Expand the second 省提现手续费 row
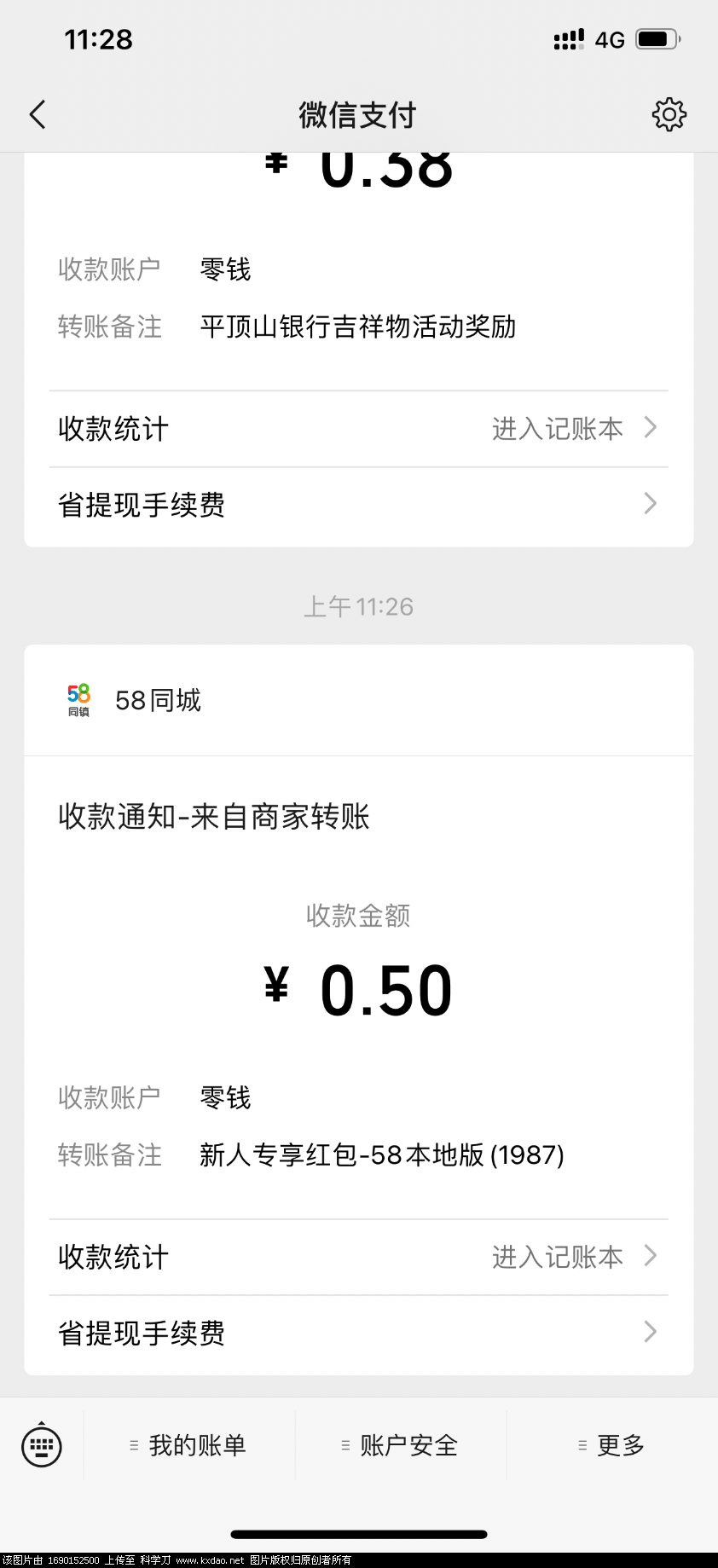The image size is (718, 1568). pos(358,1332)
